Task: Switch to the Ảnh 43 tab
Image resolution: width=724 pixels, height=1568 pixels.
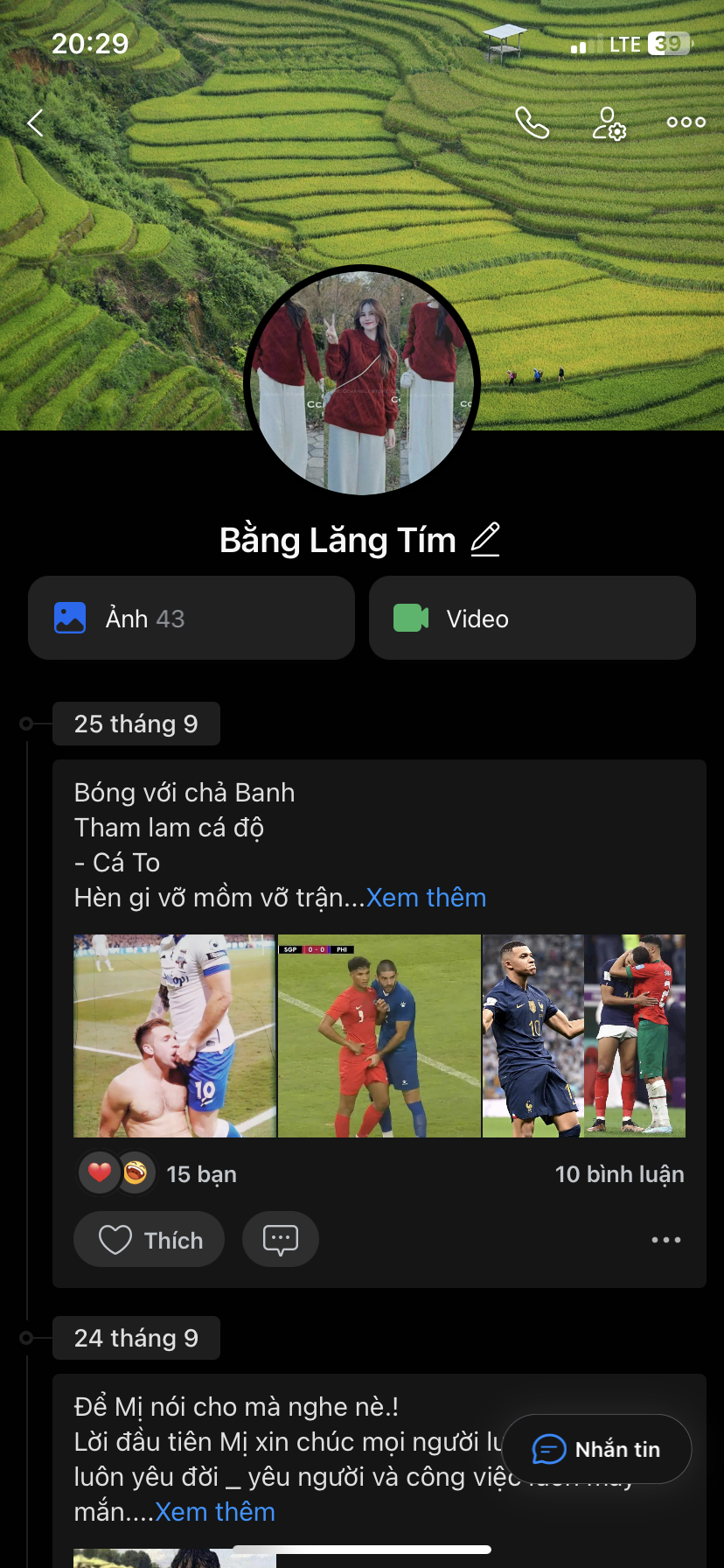Action: 191,618
